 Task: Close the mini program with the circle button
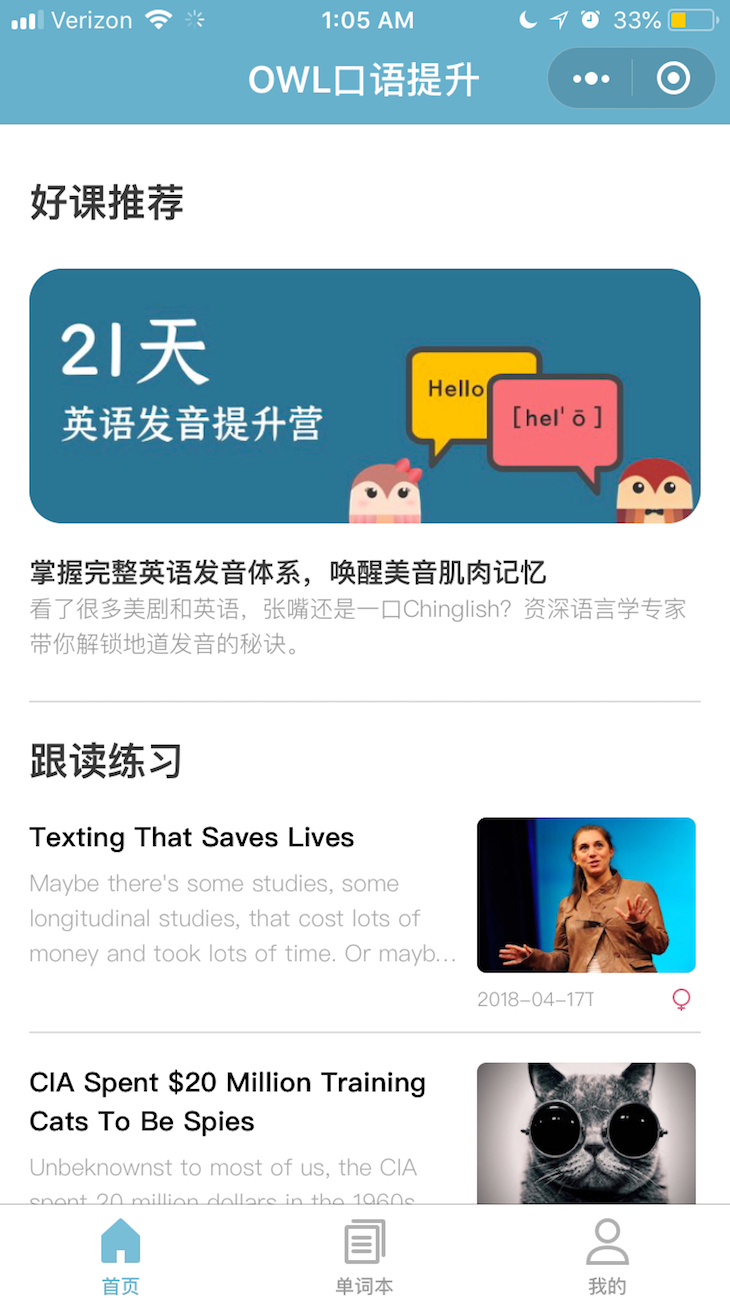click(x=673, y=79)
